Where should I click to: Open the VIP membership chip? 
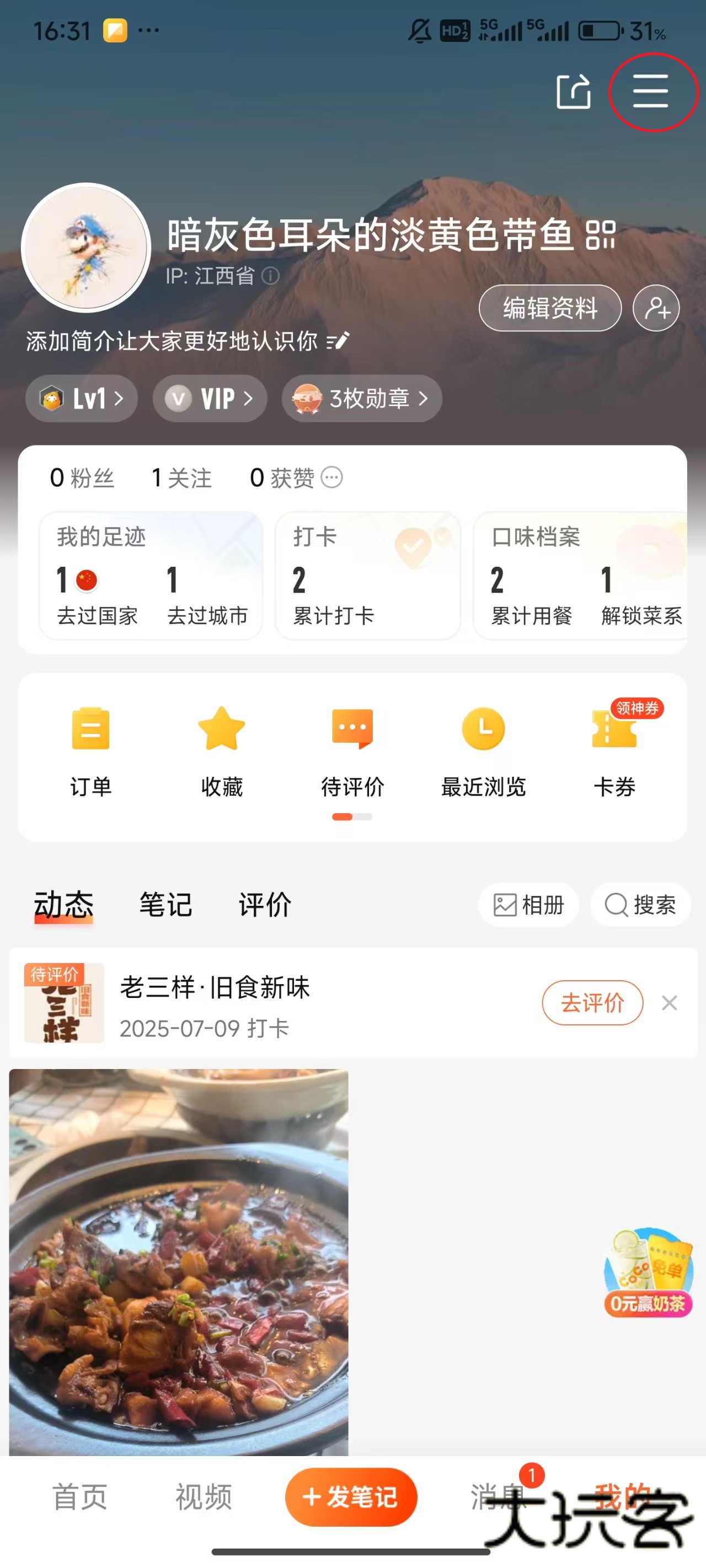click(x=210, y=399)
